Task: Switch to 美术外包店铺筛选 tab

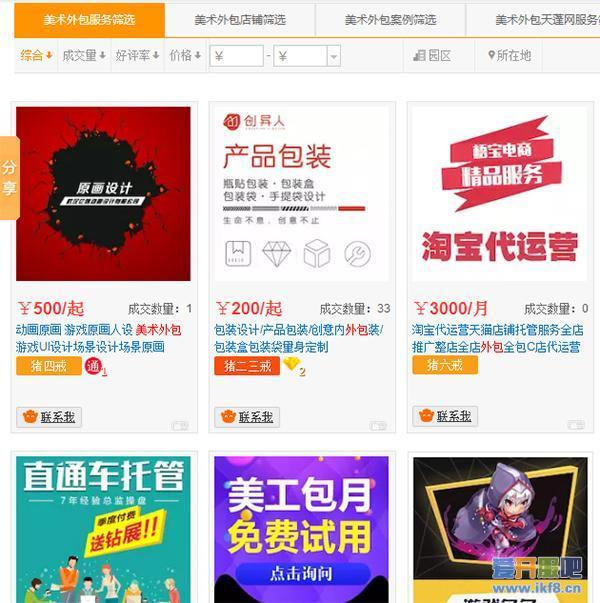Action: [x=239, y=20]
